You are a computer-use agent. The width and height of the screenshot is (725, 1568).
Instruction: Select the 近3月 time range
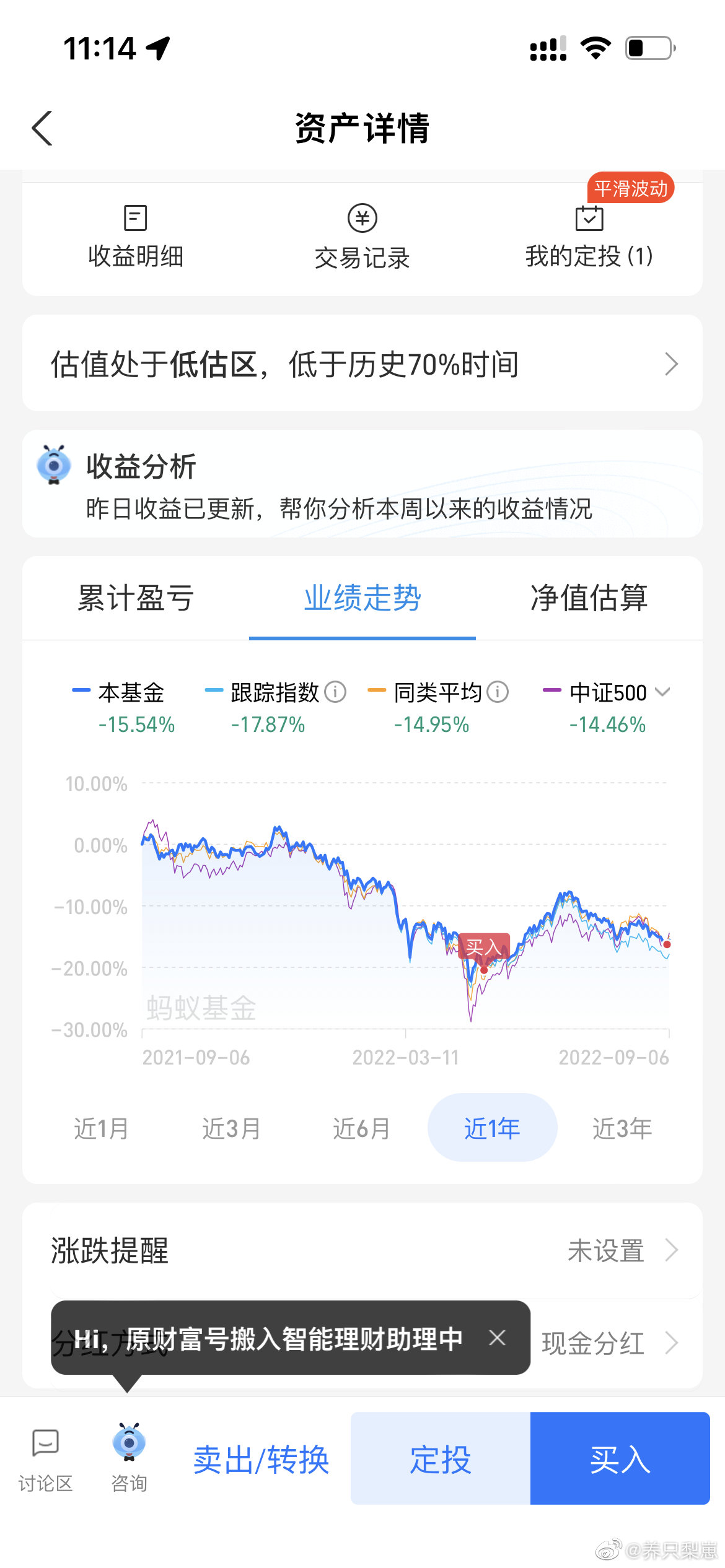point(232,1128)
